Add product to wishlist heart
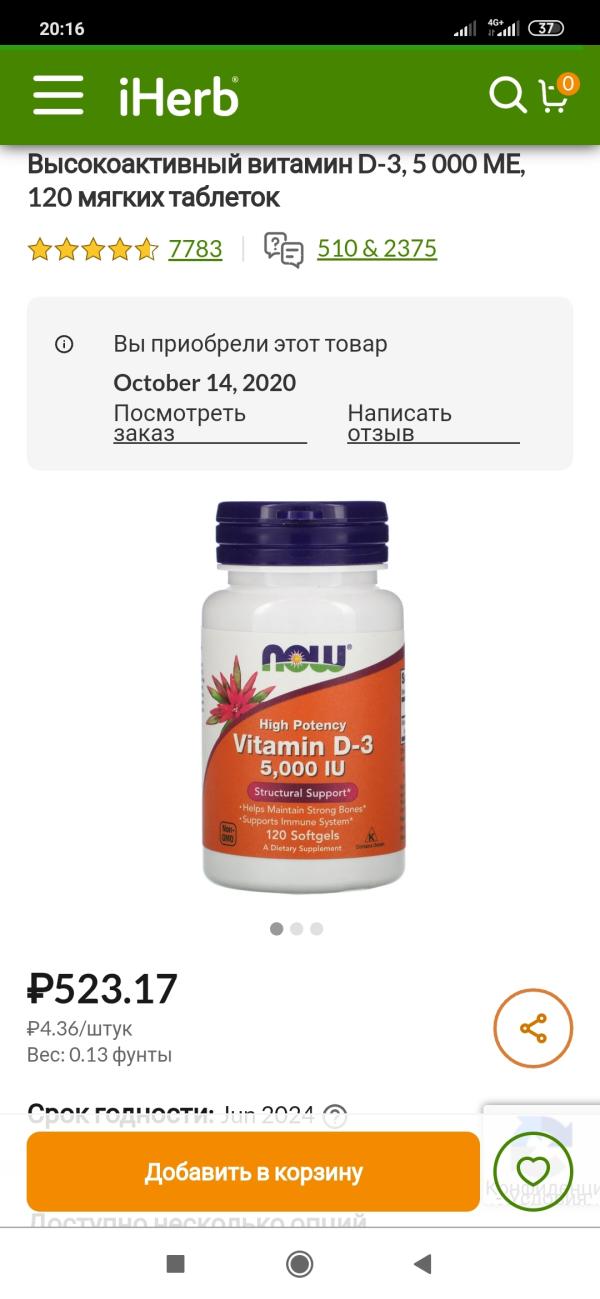This screenshot has height=1299, width=600. [x=533, y=1170]
